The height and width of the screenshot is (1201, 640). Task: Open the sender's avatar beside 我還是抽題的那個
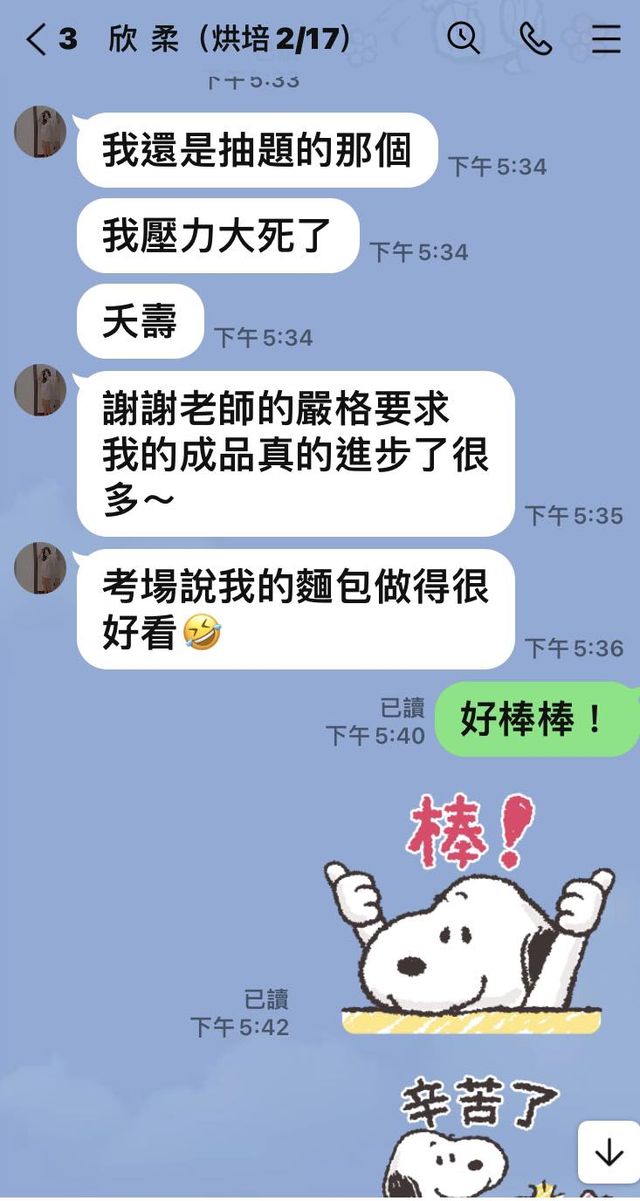point(40,131)
